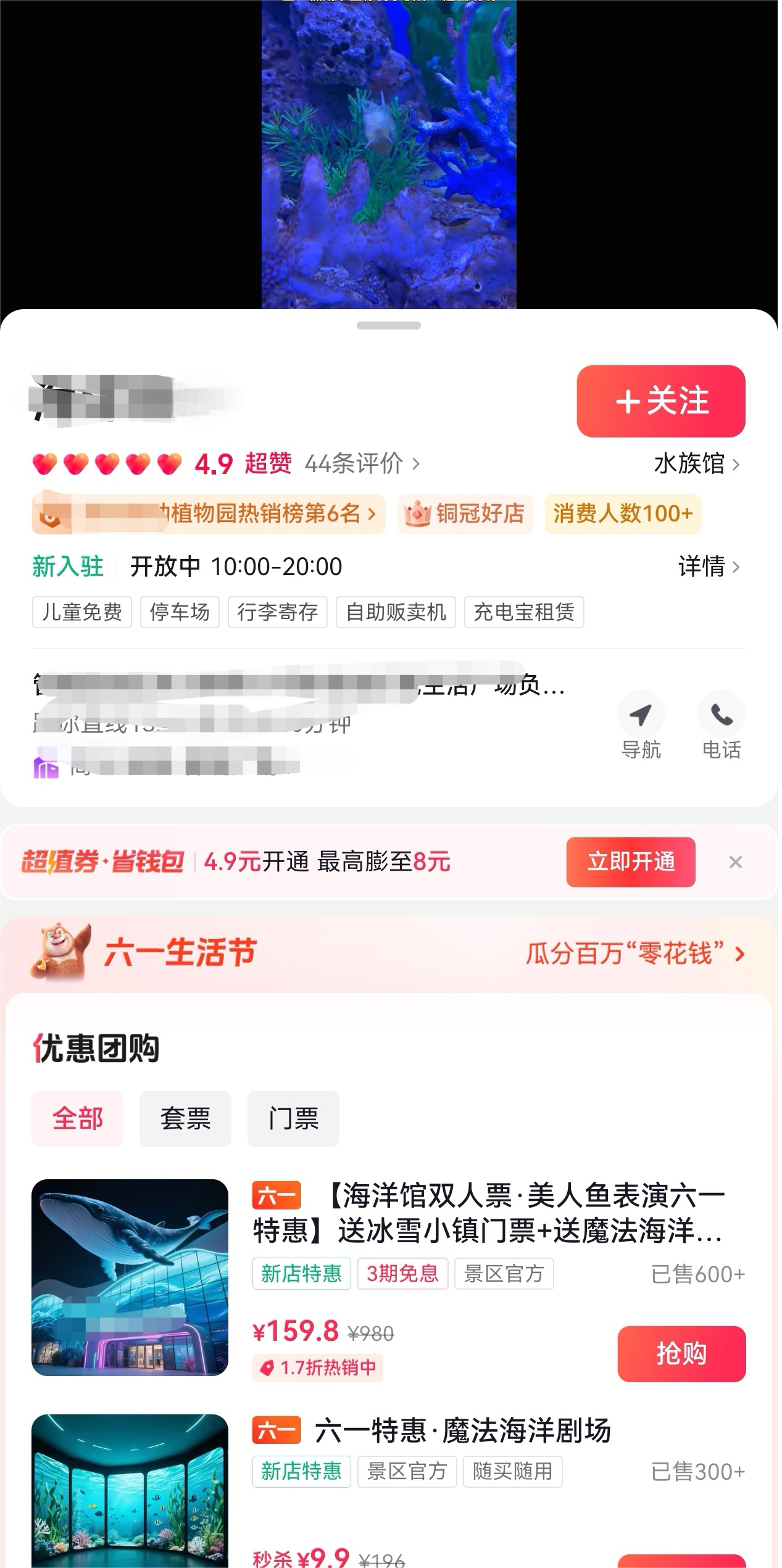This screenshot has width=782, height=1568.
Task: Tap the video preview above the sheet
Action: [x=389, y=154]
